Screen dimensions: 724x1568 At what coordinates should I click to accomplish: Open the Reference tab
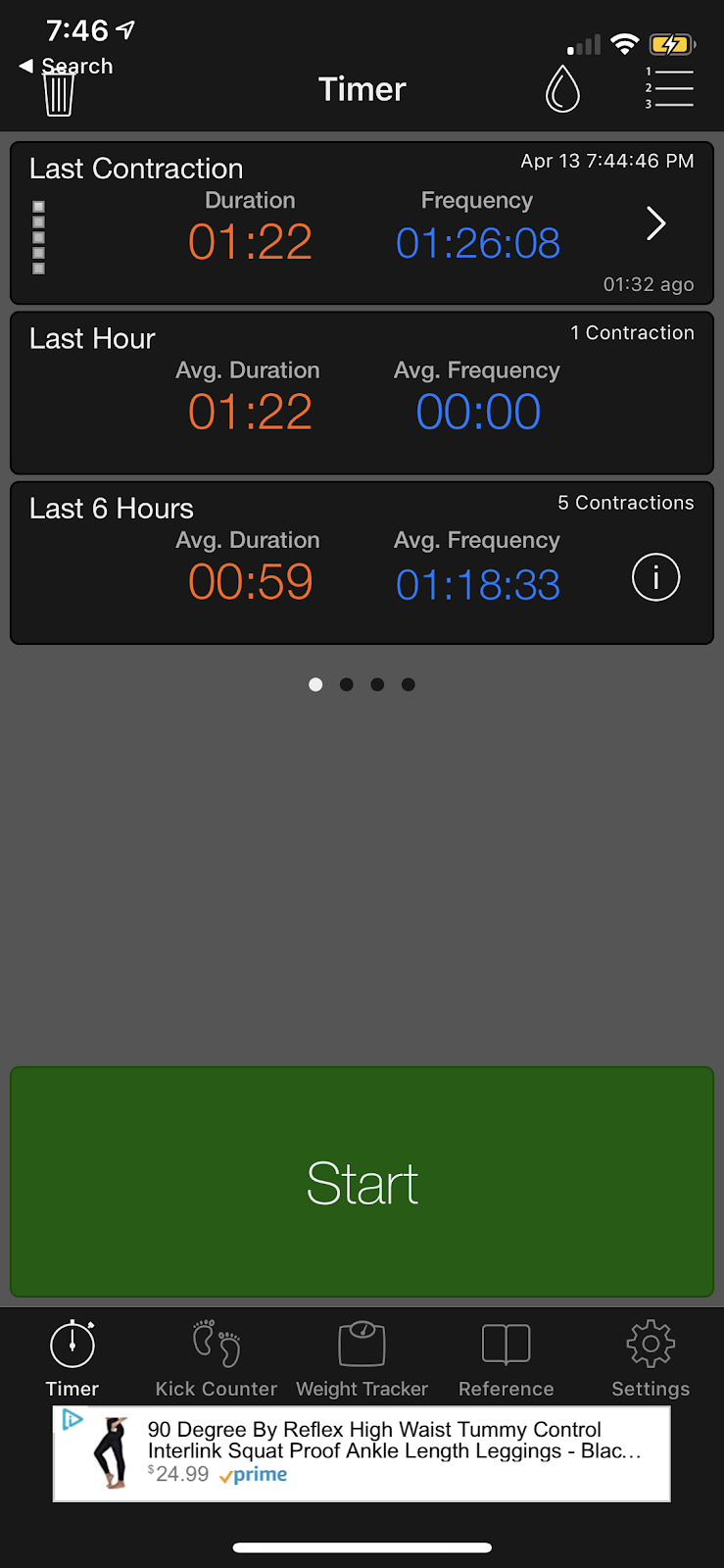pyautogui.click(x=507, y=1359)
